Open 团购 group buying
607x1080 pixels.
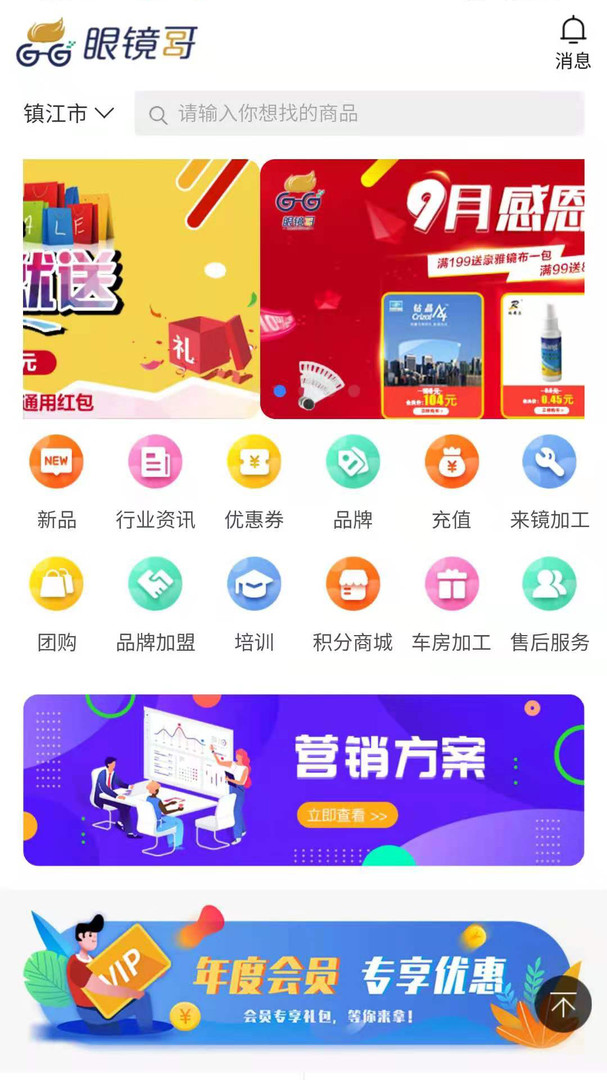56,605
